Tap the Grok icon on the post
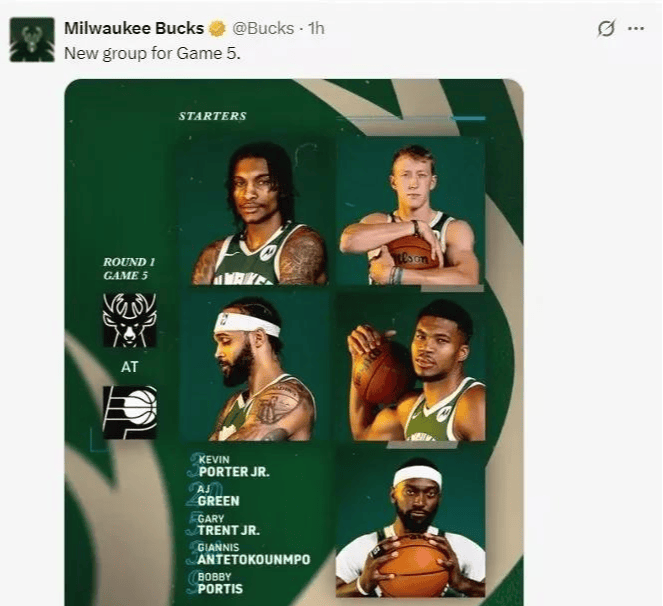The height and width of the screenshot is (606, 663). pyautogui.click(x=605, y=29)
